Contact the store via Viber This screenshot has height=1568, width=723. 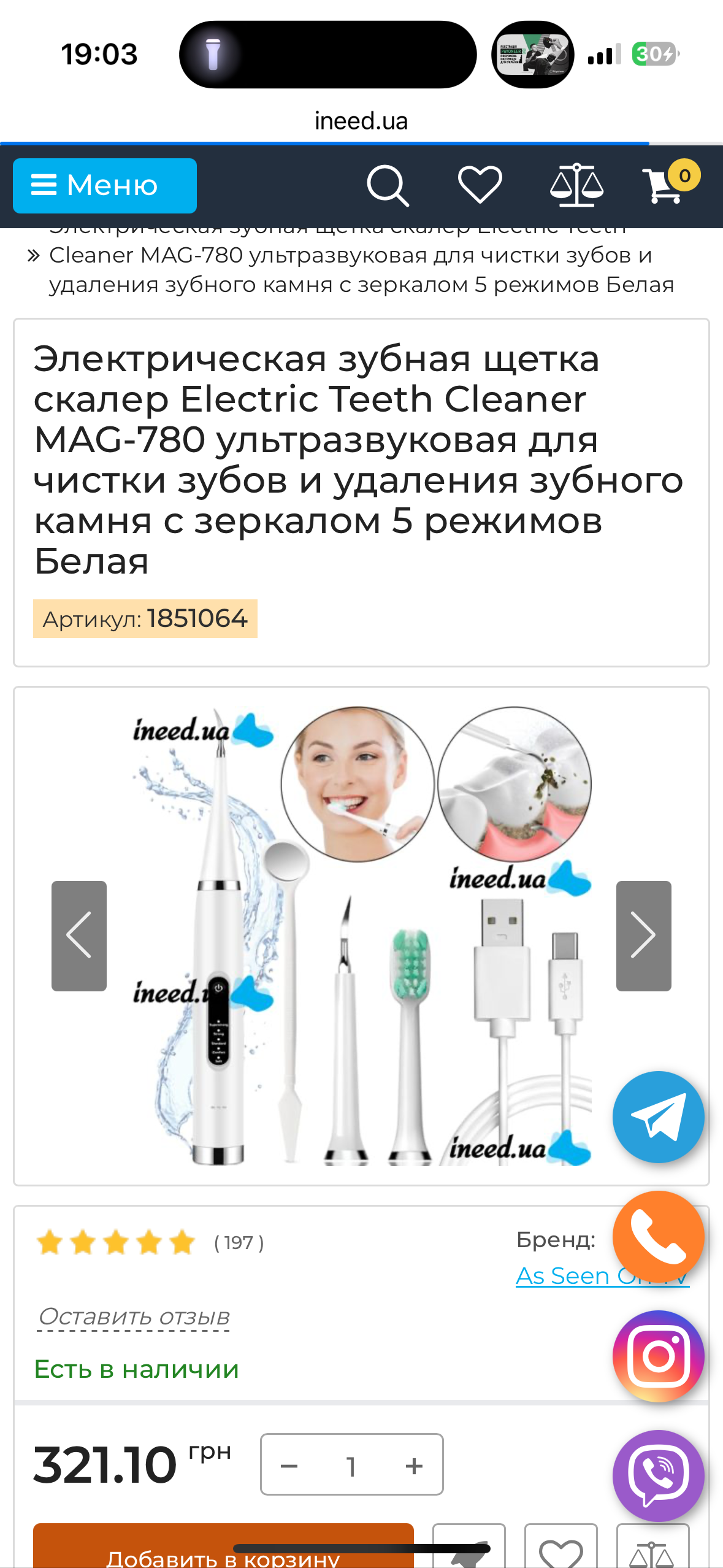pos(658,1475)
